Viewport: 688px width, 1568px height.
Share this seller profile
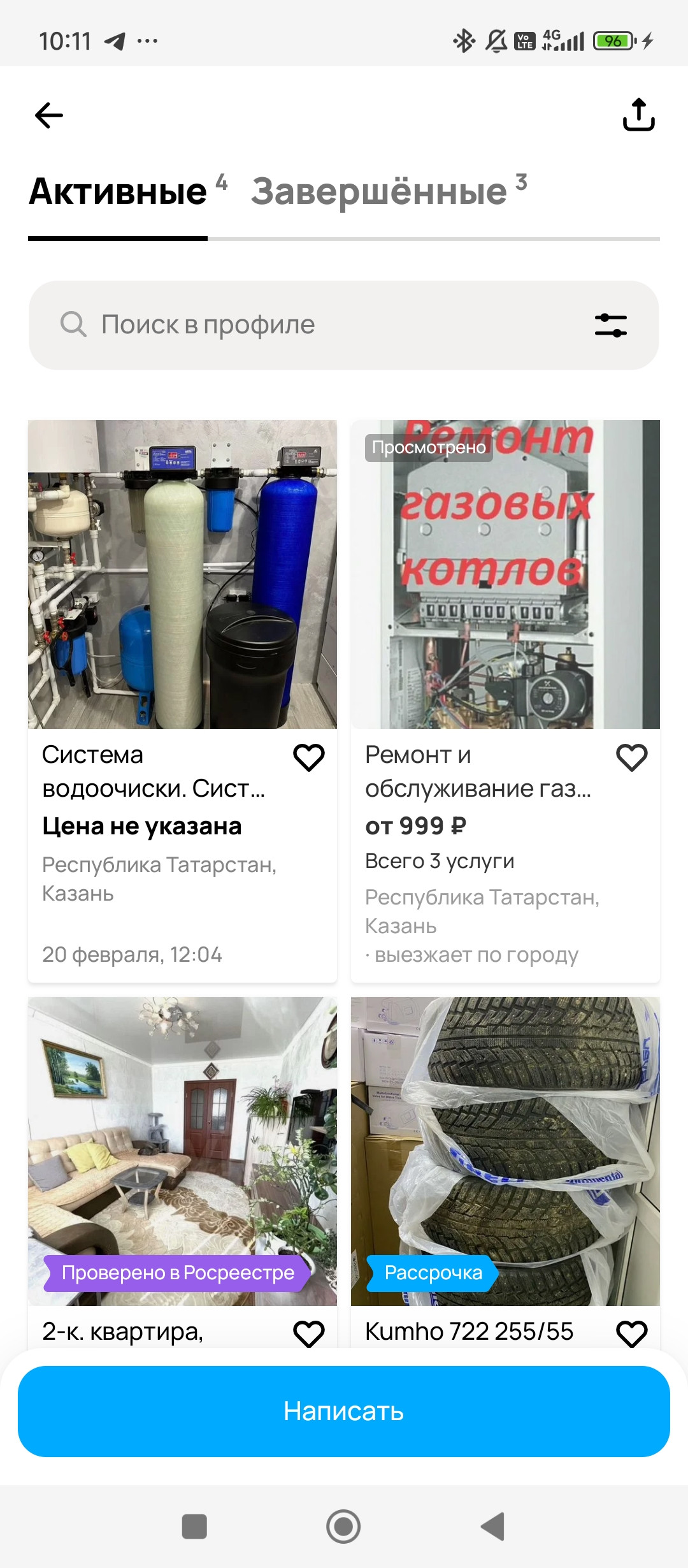tap(638, 115)
